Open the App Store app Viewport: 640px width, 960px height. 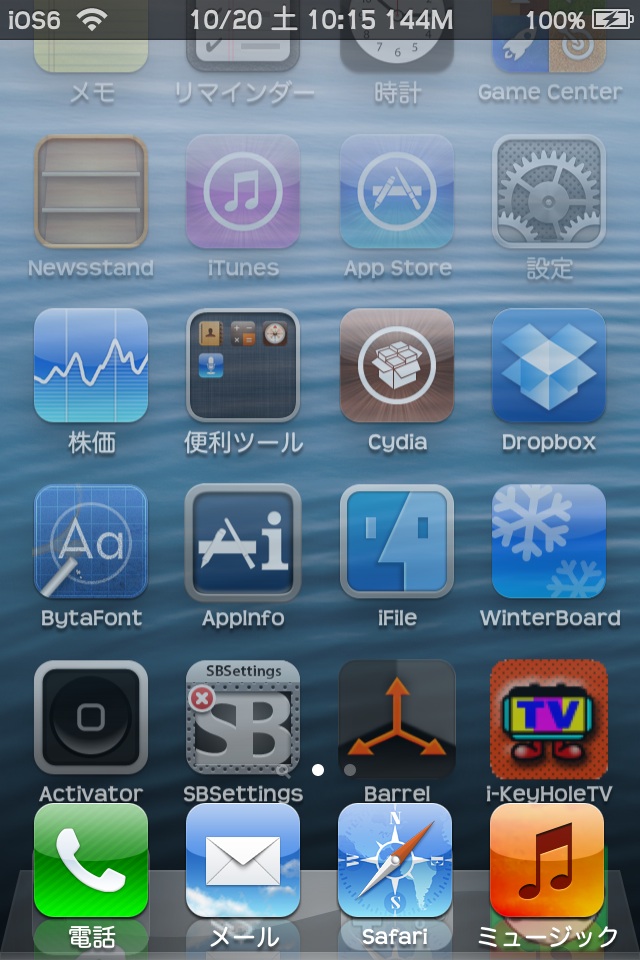point(397,191)
